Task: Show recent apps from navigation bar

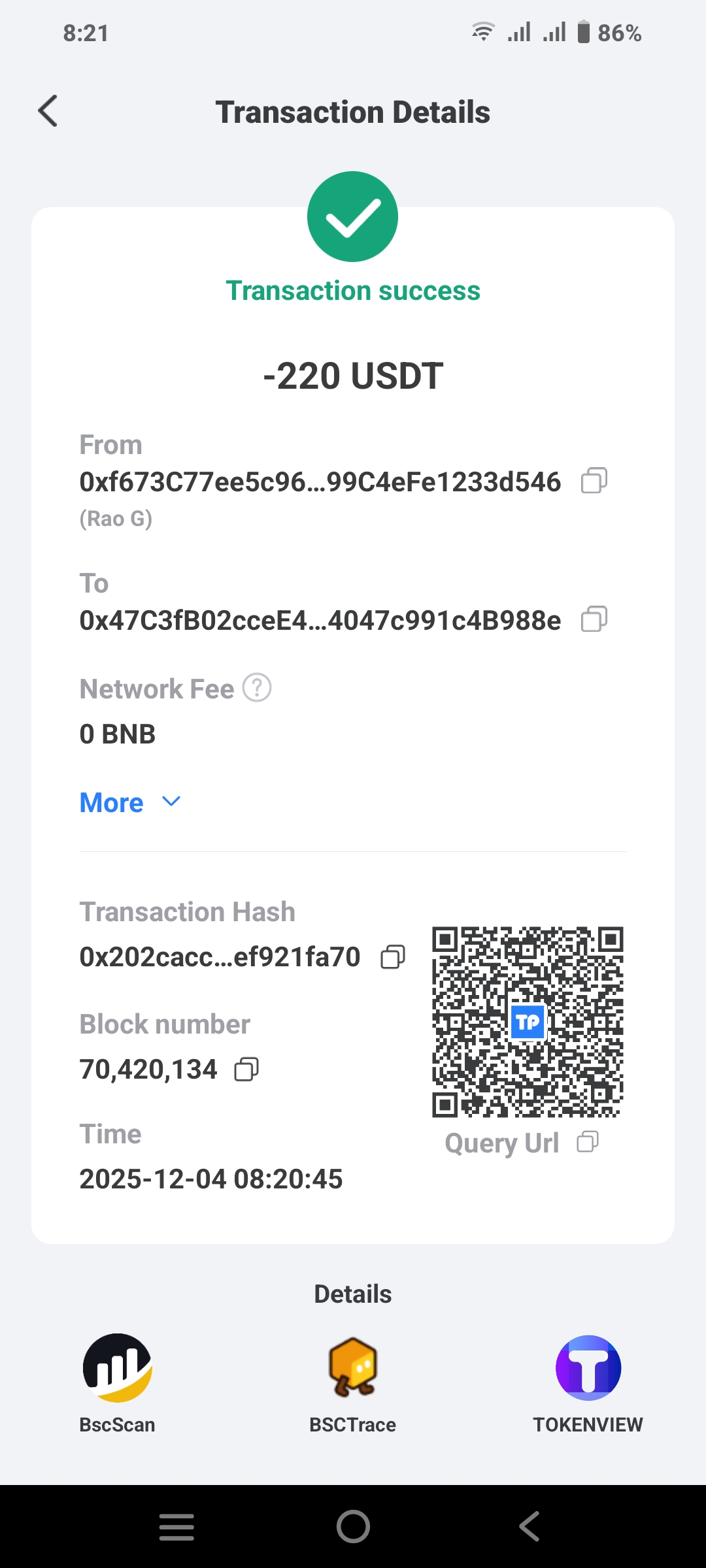Action: [176, 1527]
